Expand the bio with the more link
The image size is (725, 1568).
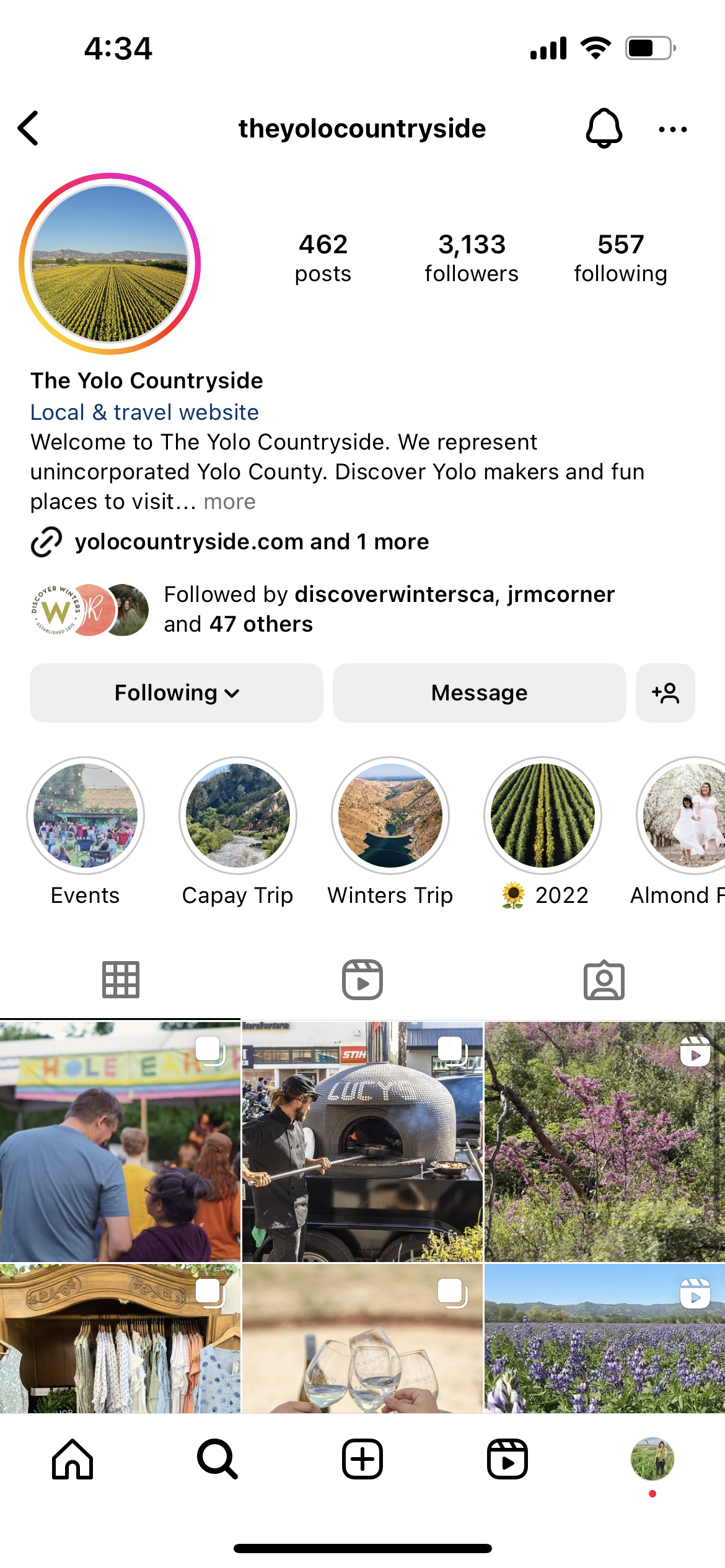pyautogui.click(x=230, y=502)
